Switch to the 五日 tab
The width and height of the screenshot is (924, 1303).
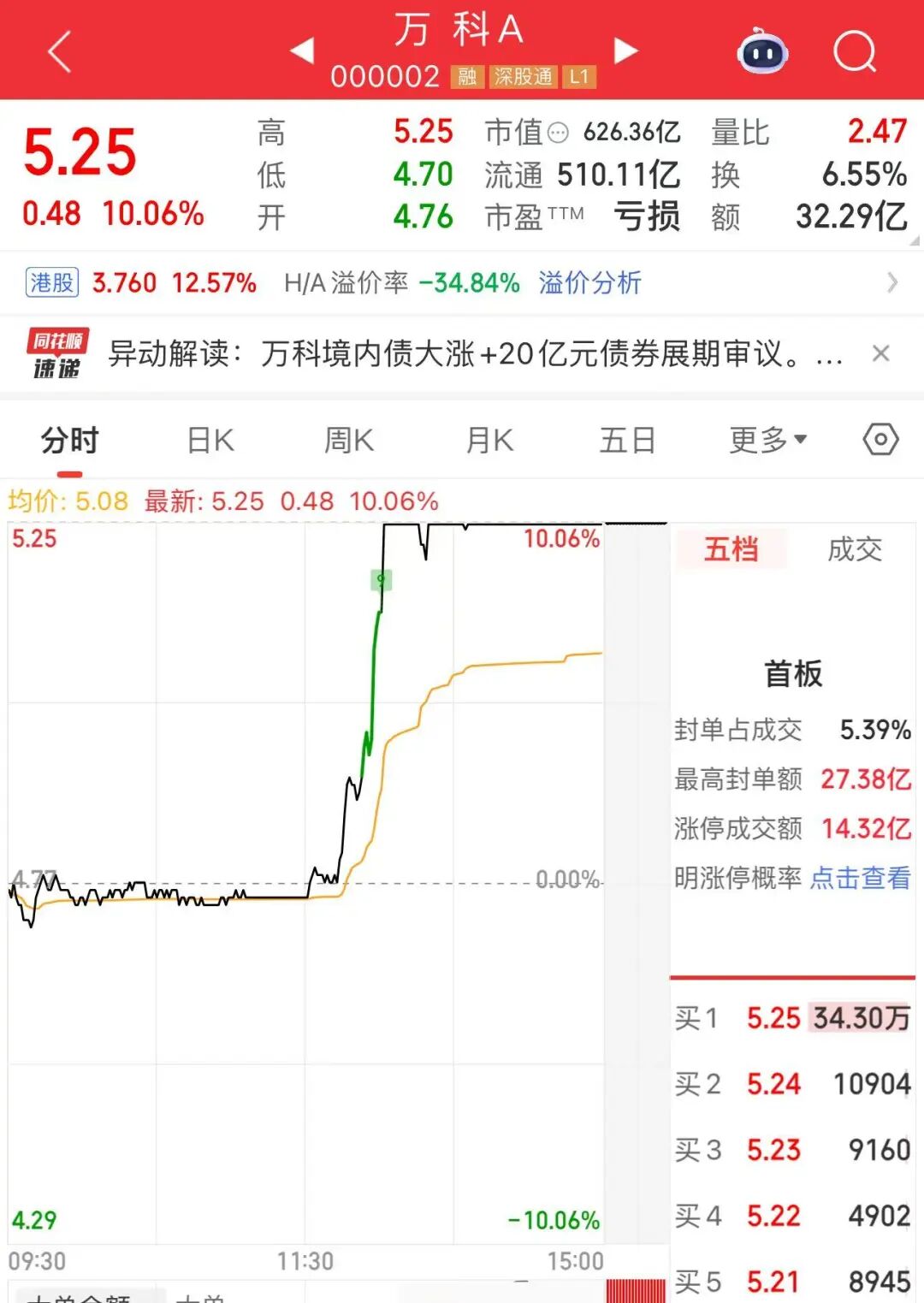coord(627,441)
